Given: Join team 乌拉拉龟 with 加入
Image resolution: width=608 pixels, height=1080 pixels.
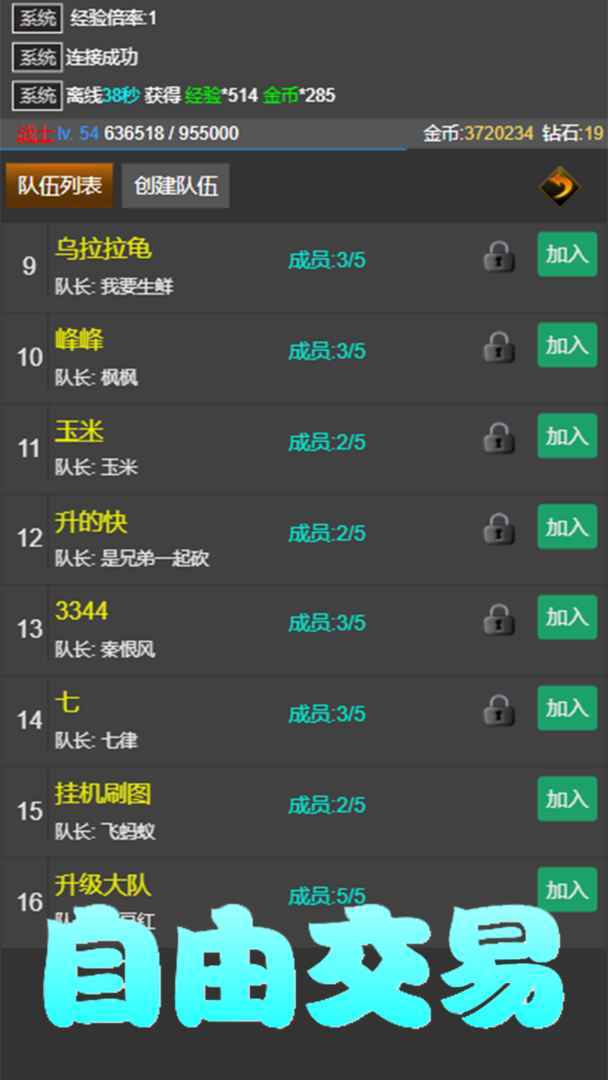Looking at the screenshot, I should 567,254.
